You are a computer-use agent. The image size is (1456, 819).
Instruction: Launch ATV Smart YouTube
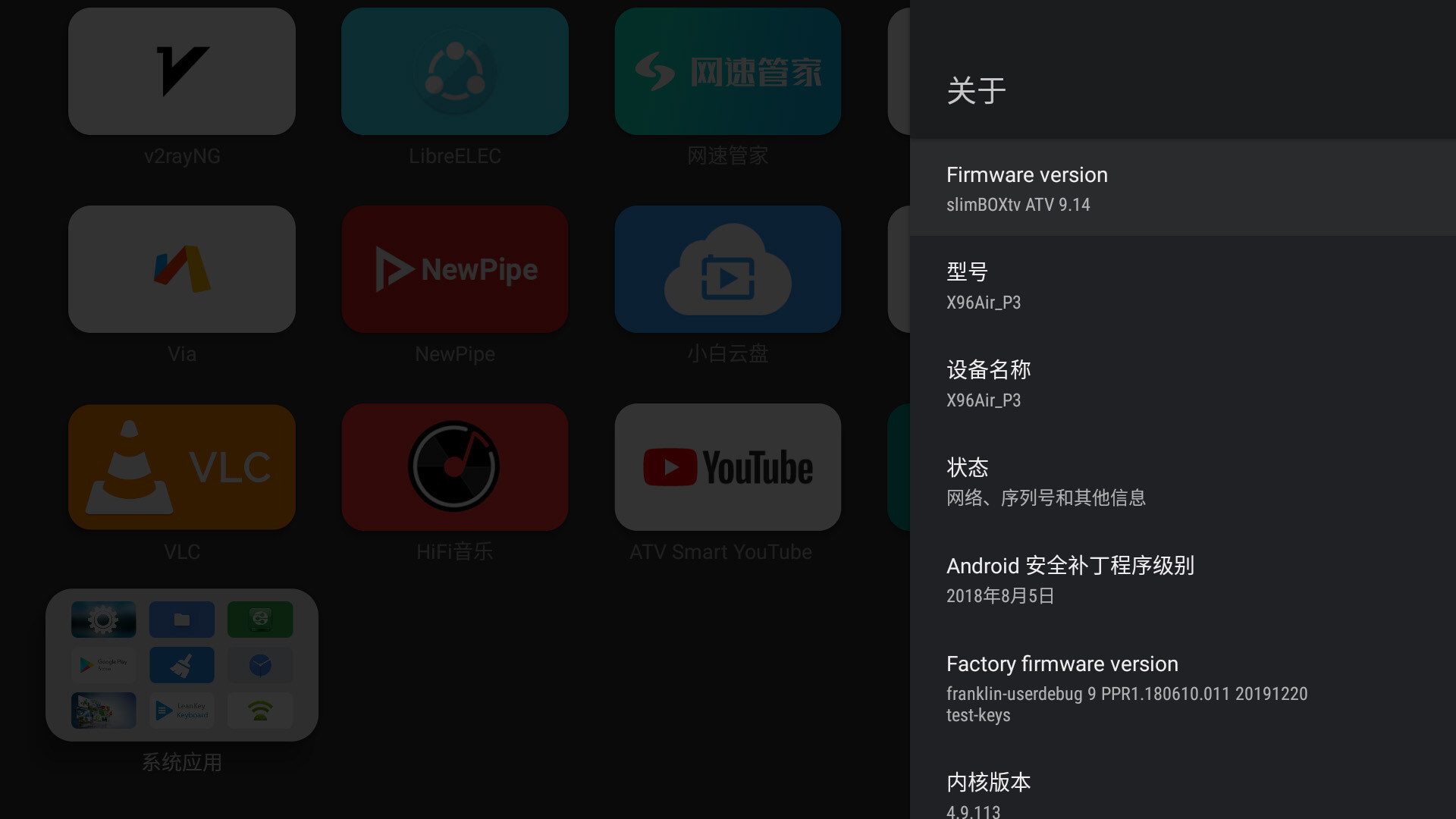coord(728,467)
